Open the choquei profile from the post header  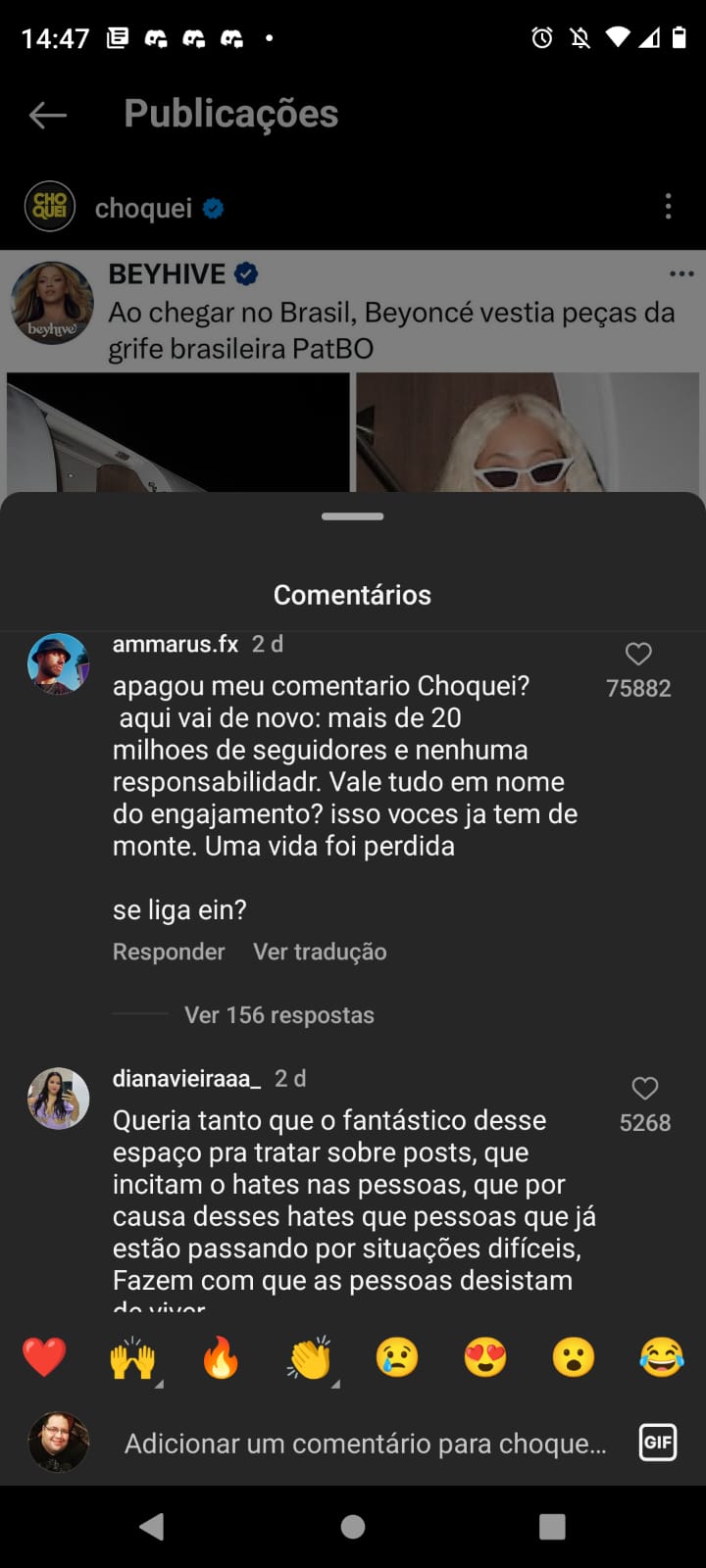(143, 208)
